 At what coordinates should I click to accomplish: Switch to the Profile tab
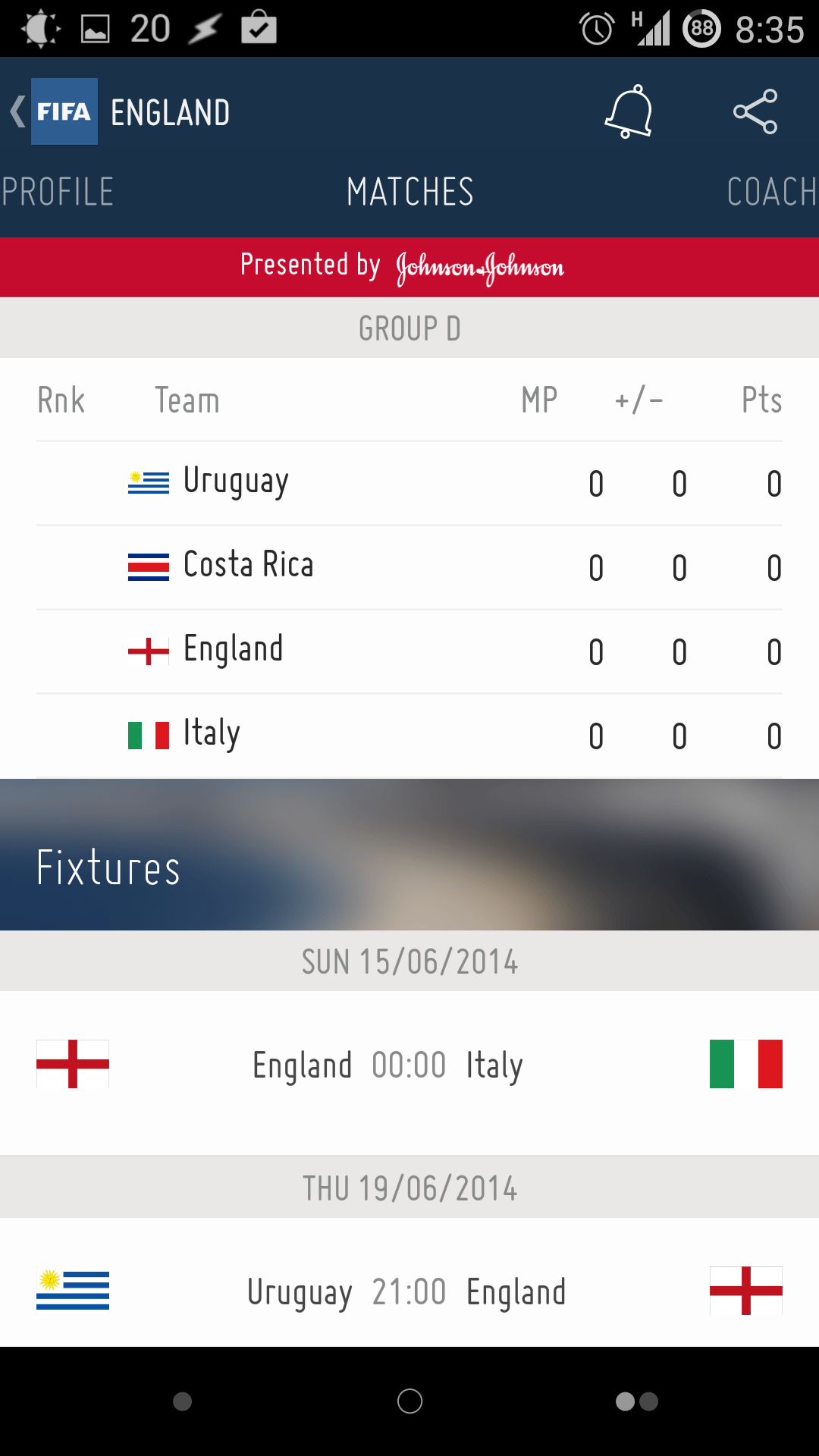pos(58,192)
